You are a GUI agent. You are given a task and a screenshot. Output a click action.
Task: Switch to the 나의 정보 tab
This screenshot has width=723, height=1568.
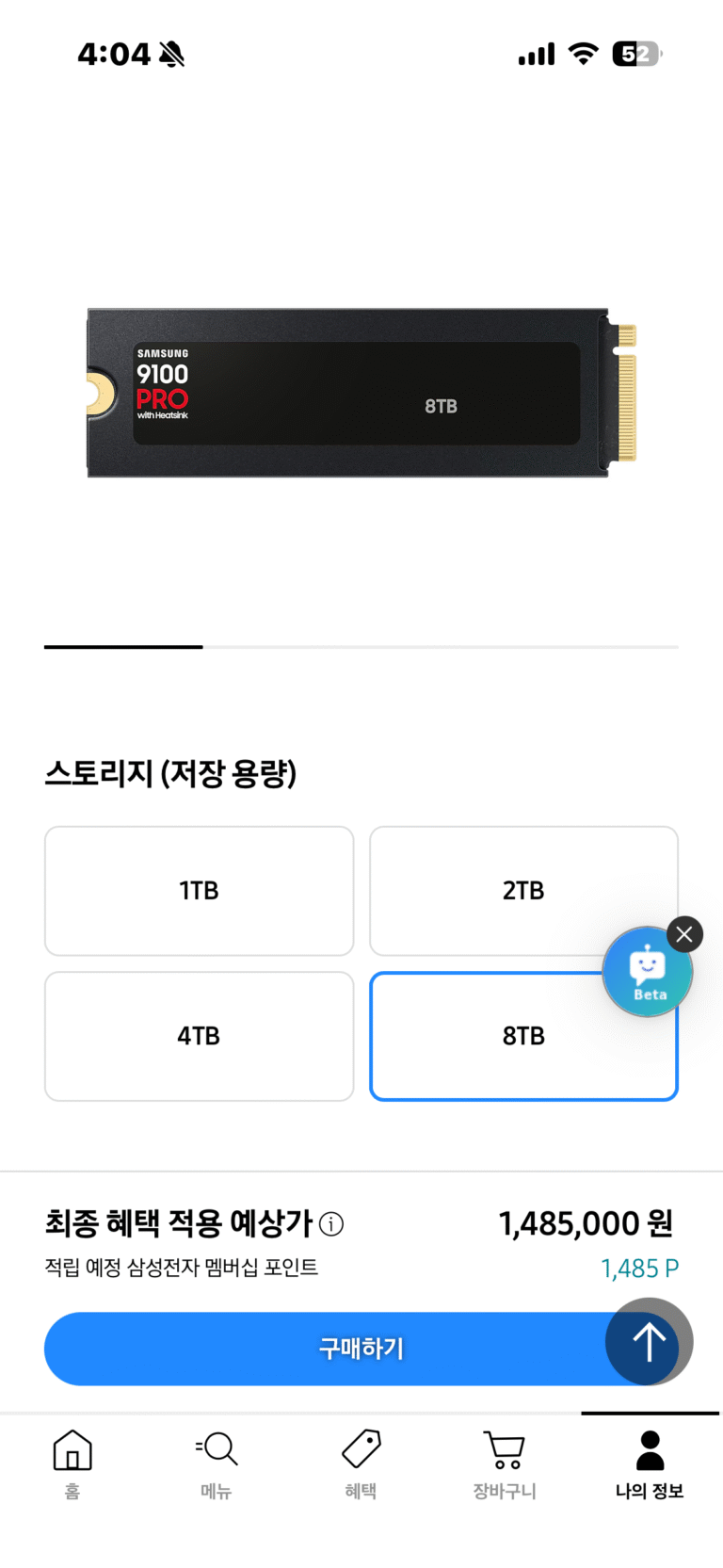[650, 1463]
